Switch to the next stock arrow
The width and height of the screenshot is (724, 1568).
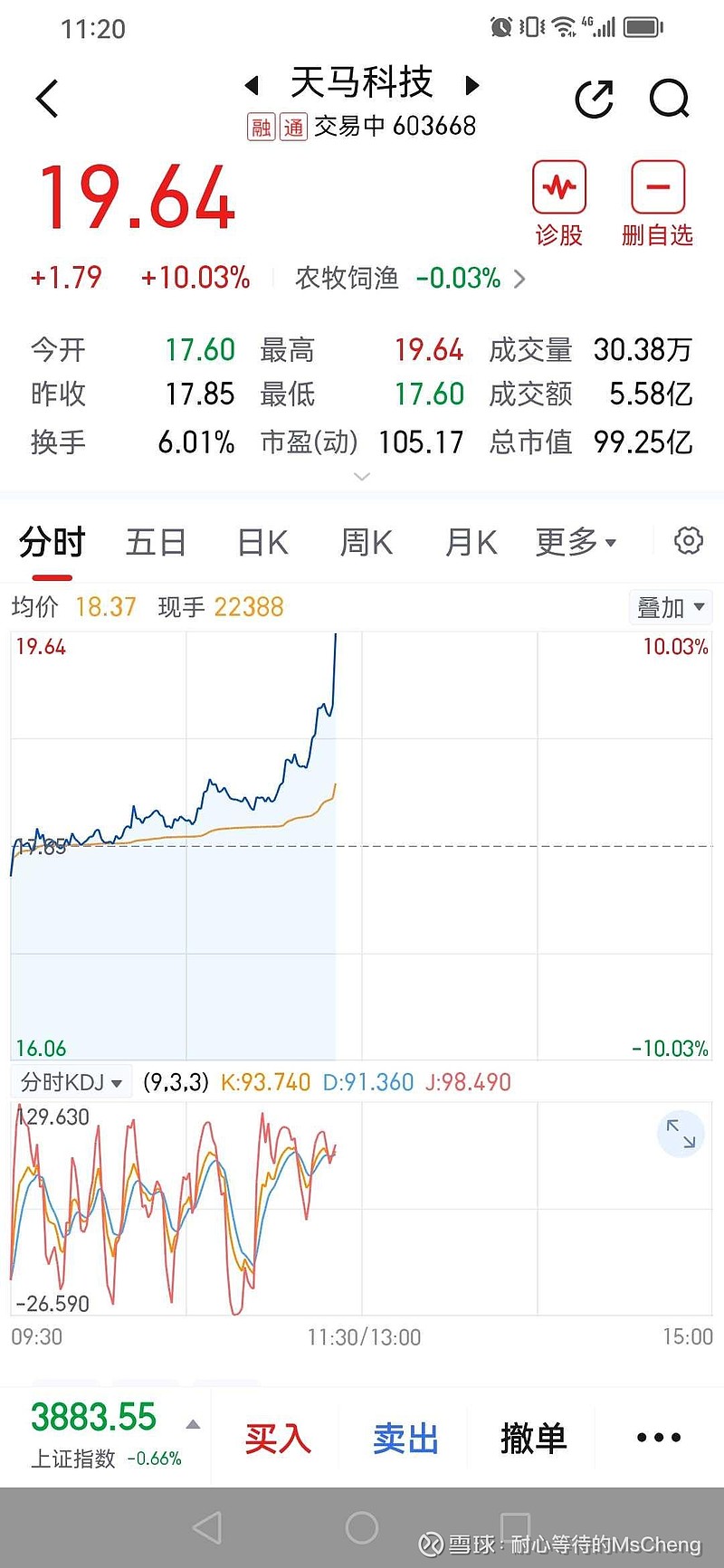[472, 86]
